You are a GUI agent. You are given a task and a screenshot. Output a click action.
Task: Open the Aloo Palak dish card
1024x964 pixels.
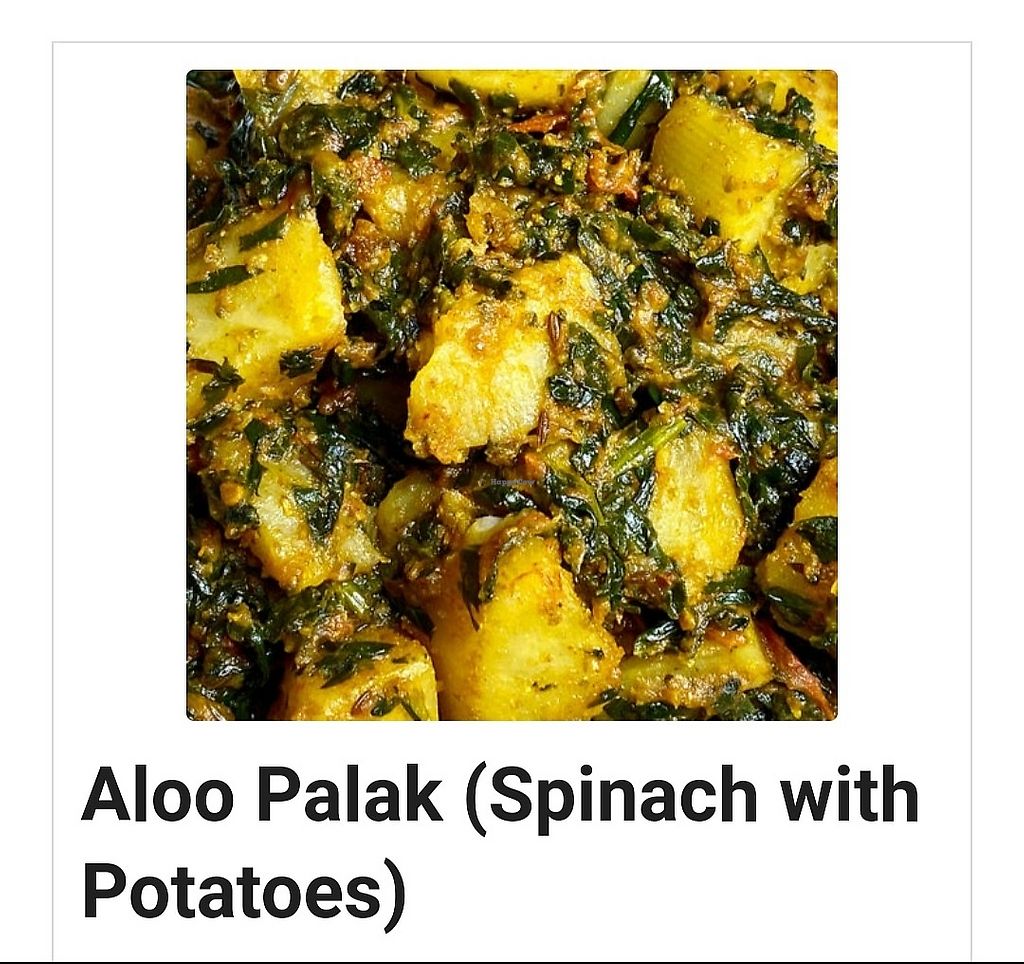coord(511,396)
